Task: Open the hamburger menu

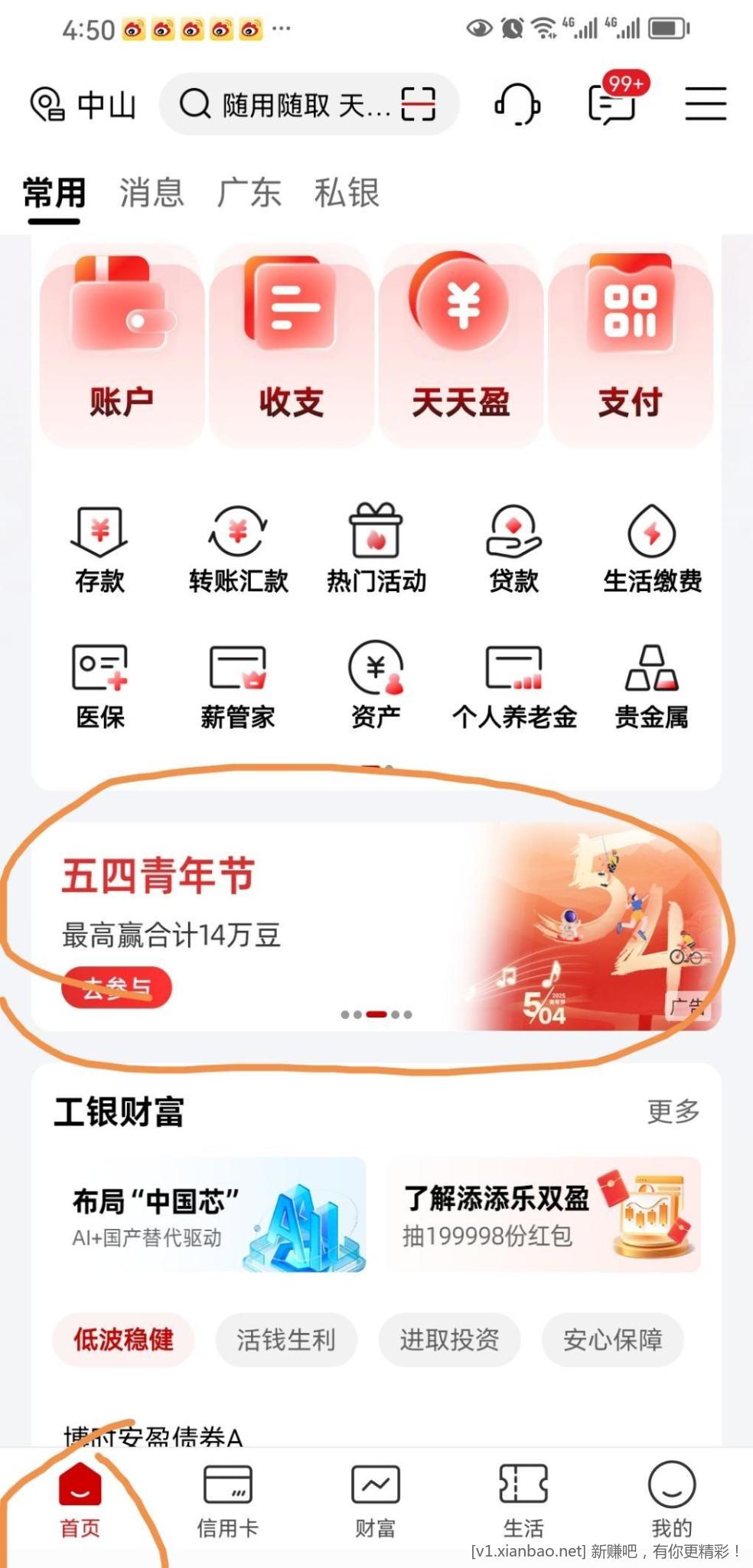Action: (x=705, y=104)
